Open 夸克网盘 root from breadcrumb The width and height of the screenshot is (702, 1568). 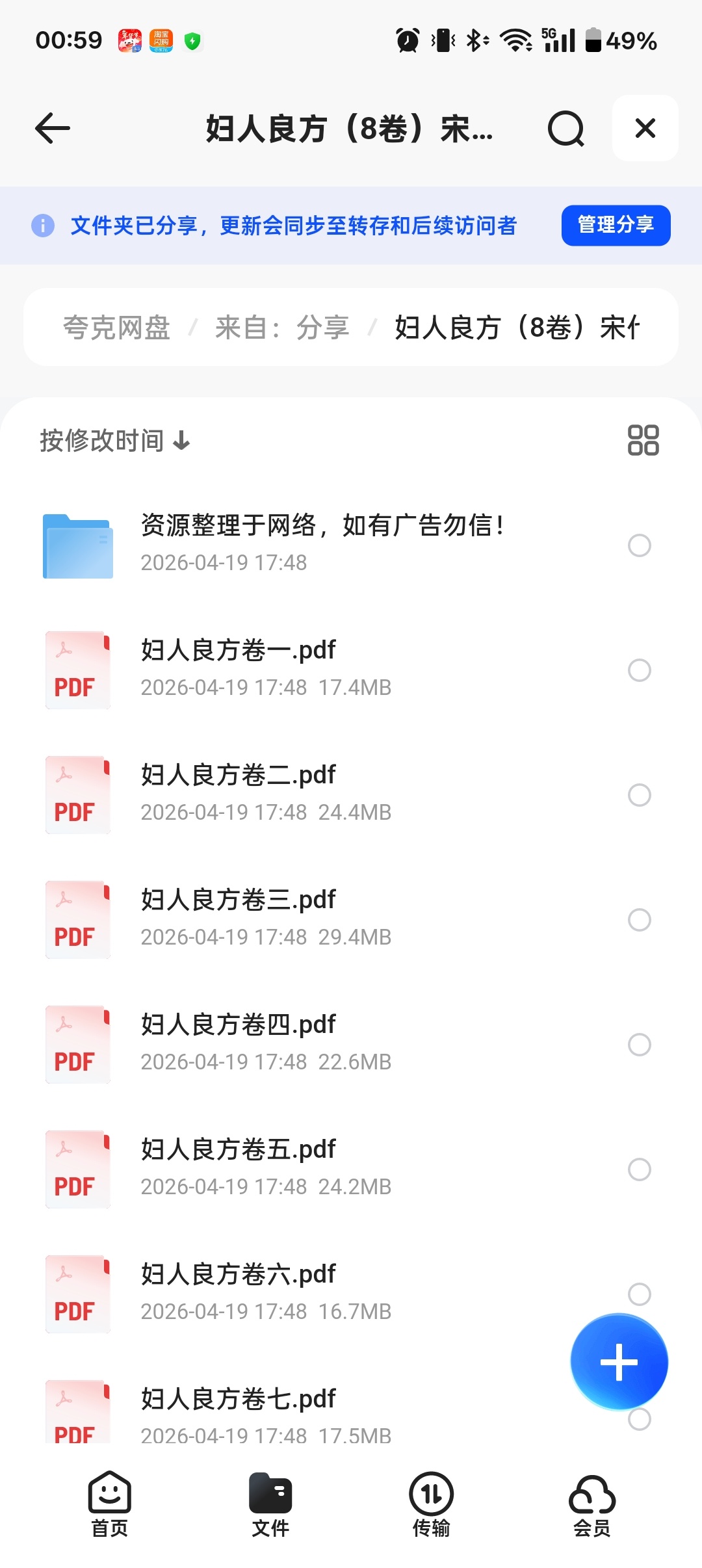[117, 327]
